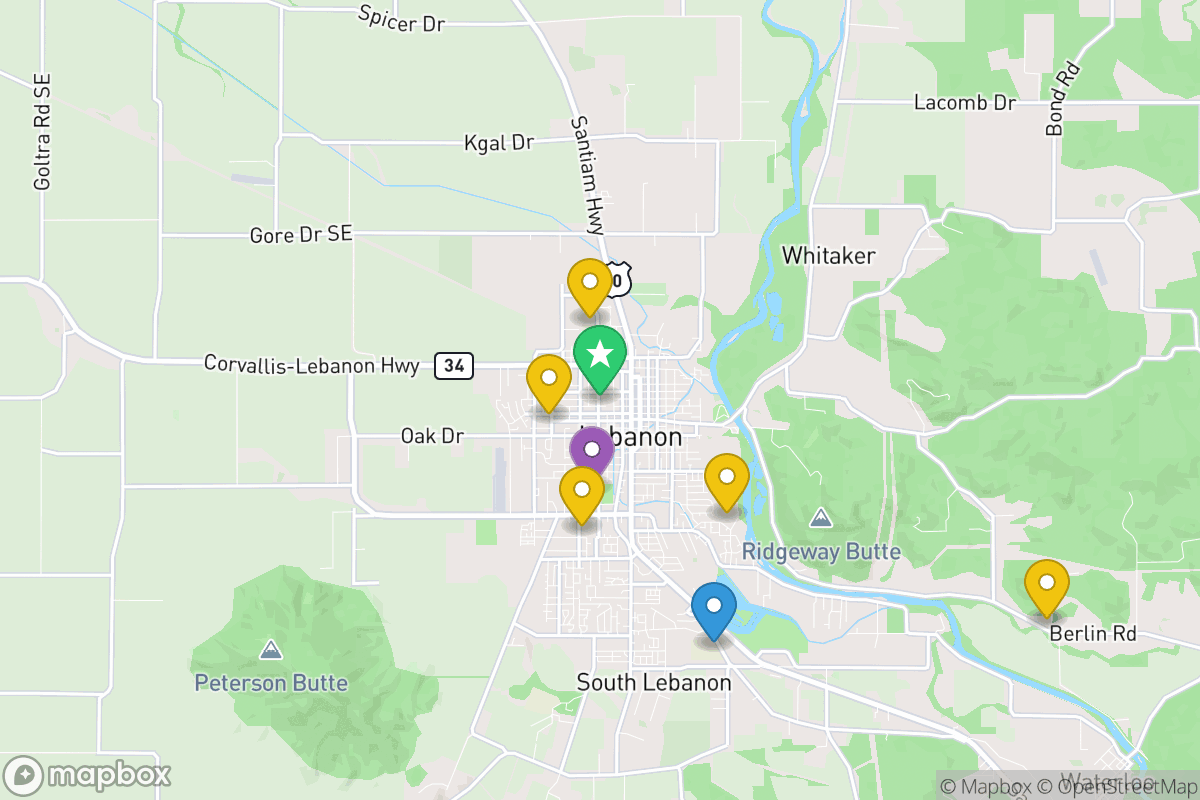
Task: Tap the yellow pin beside Ridgeway Butte
Action: (727, 477)
